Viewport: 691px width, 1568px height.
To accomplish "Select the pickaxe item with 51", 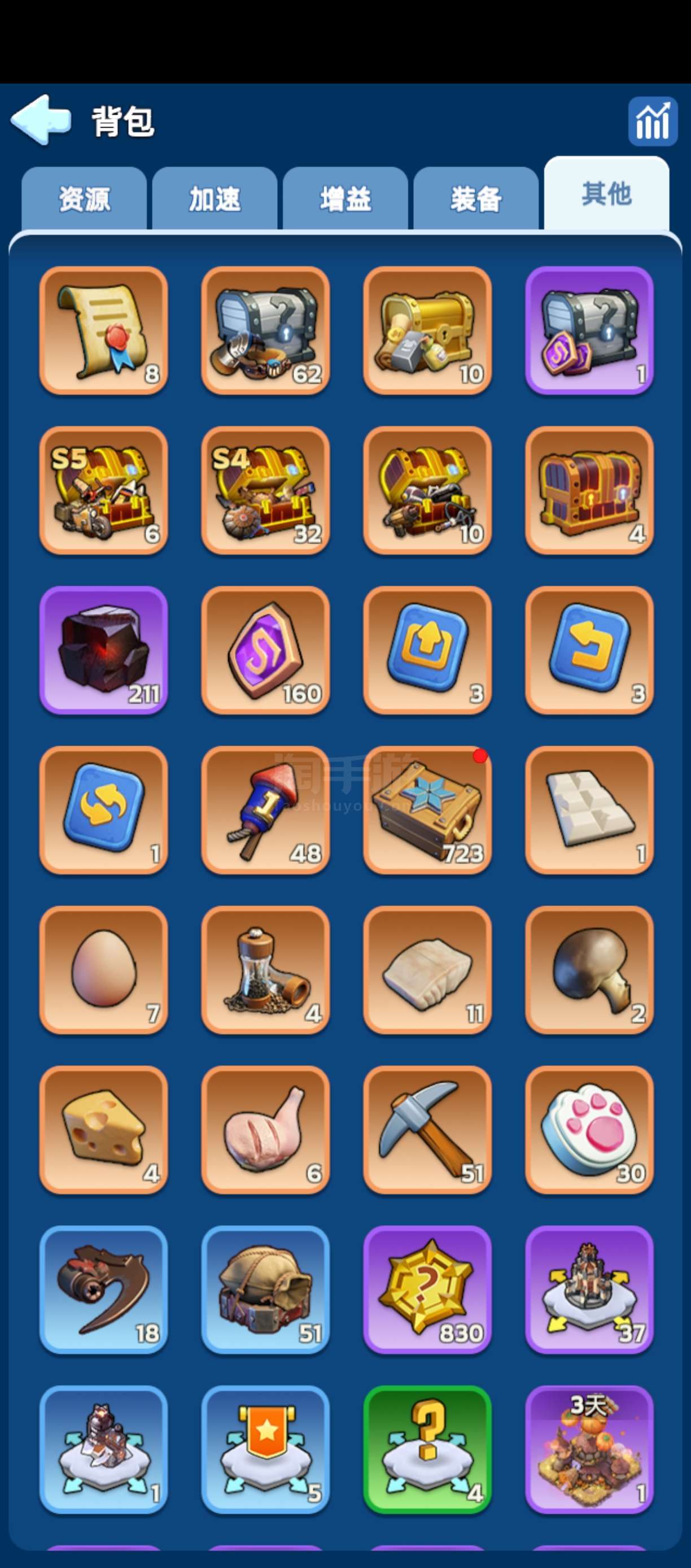I will tap(427, 1130).
